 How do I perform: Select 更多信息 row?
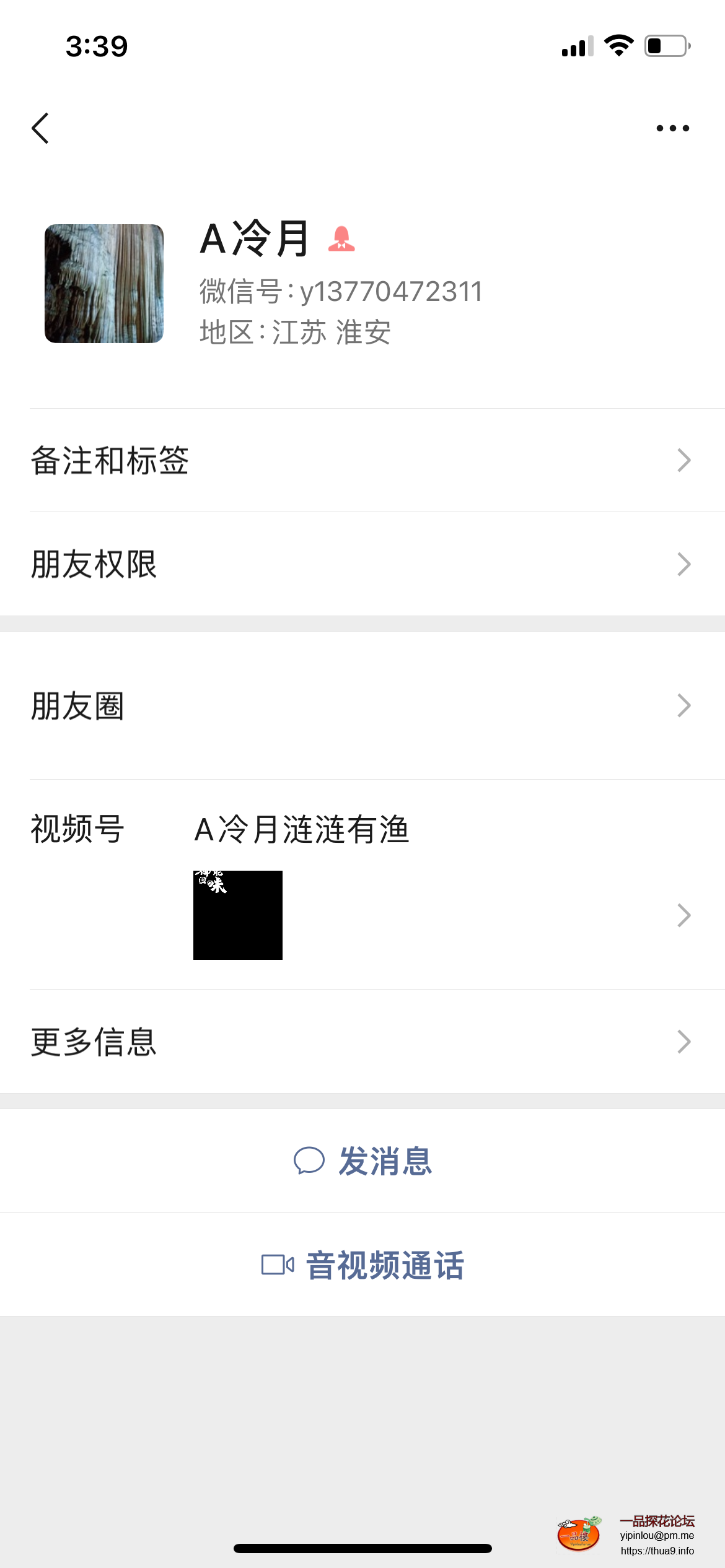[x=93, y=1041]
